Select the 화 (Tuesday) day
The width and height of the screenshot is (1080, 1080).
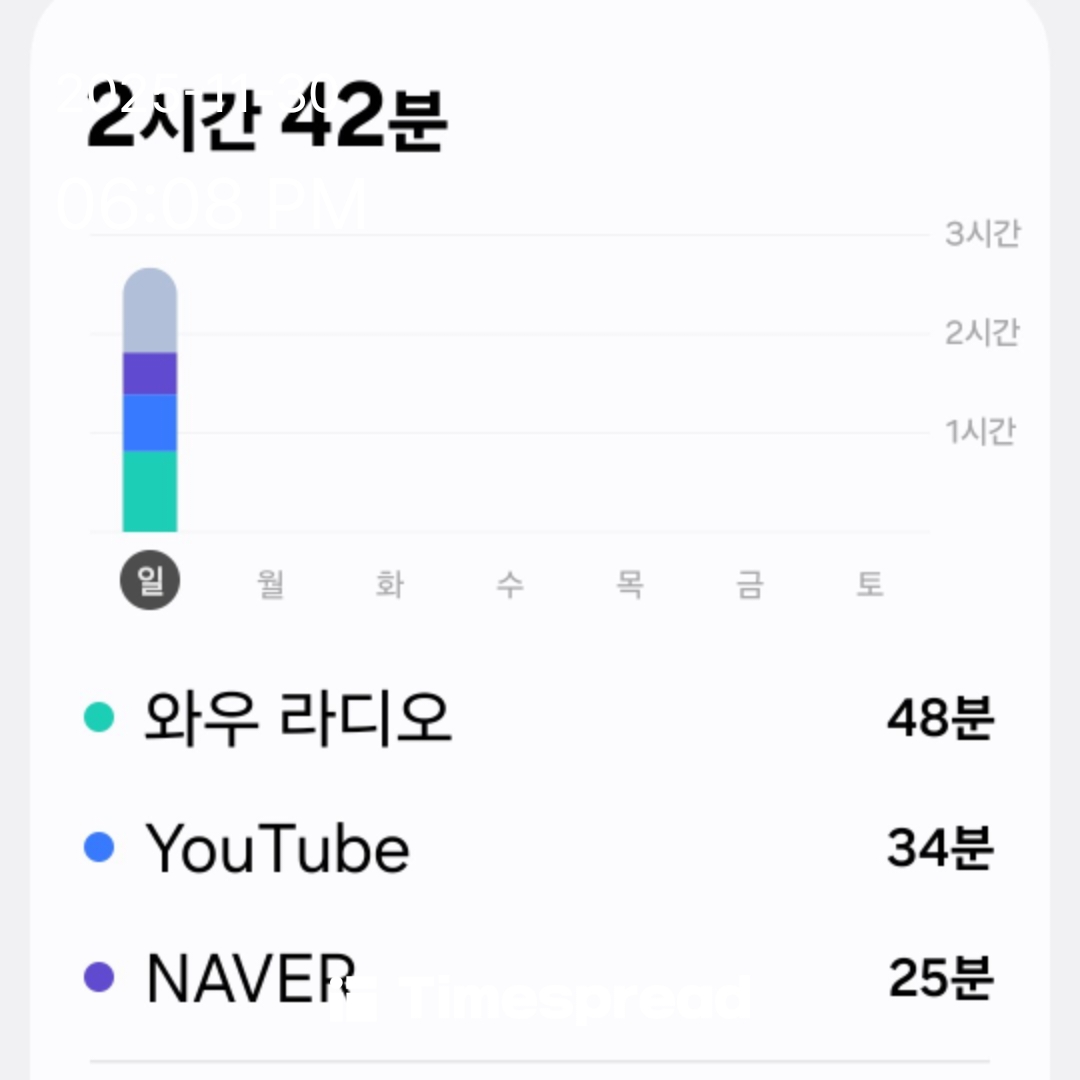[x=390, y=582]
